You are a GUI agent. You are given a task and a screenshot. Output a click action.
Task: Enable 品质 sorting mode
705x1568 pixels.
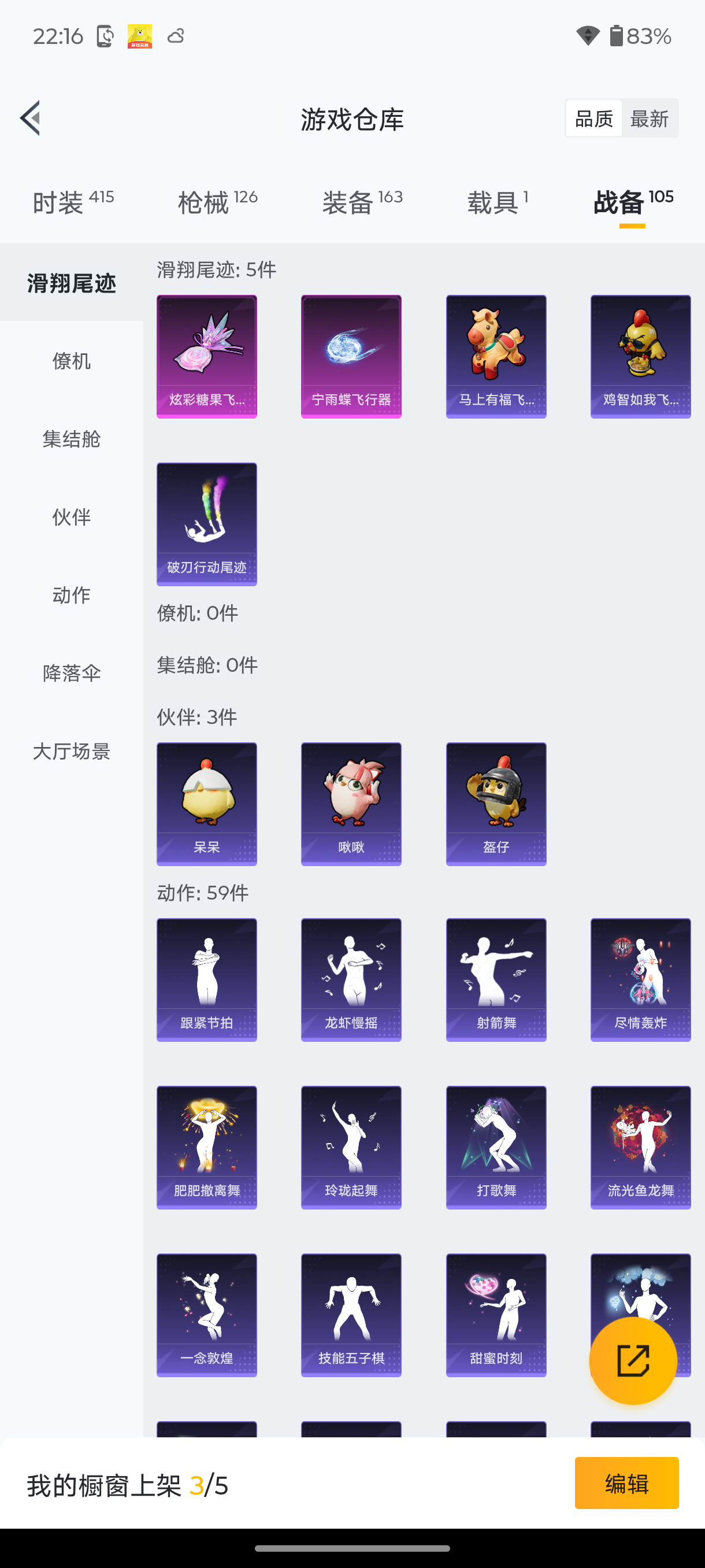pyautogui.click(x=593, y=118)
